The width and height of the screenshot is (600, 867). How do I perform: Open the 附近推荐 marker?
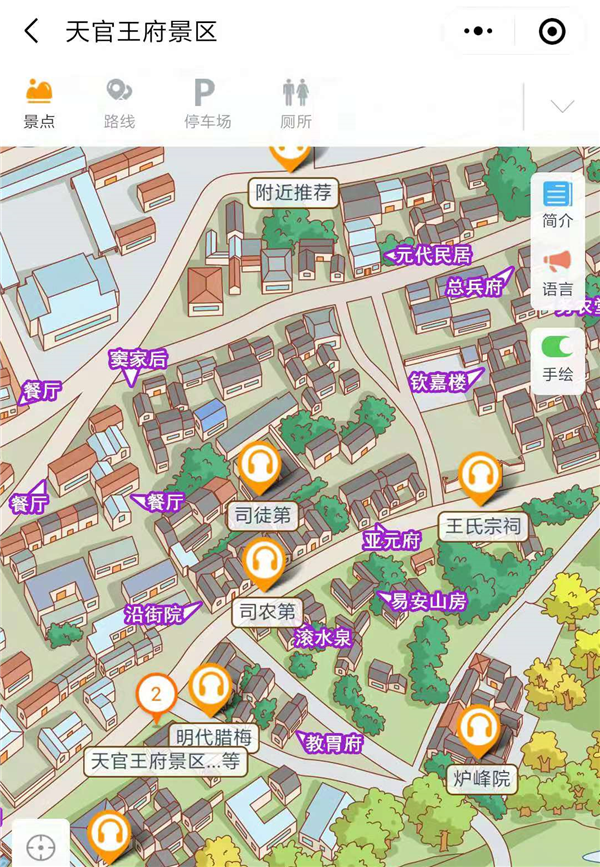point(292,158)
